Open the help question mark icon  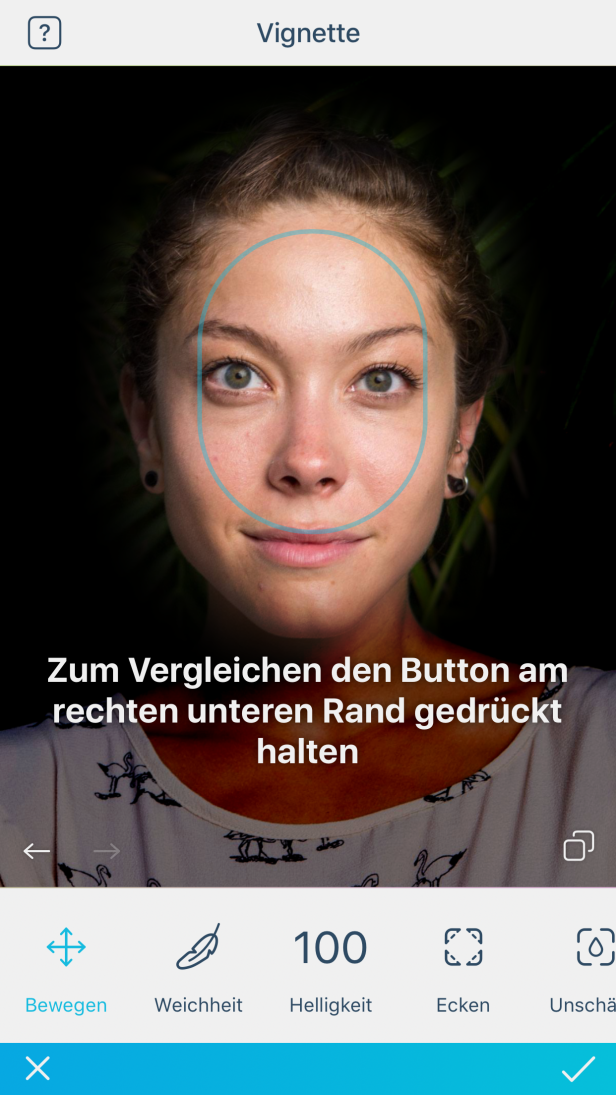[44, 33]
